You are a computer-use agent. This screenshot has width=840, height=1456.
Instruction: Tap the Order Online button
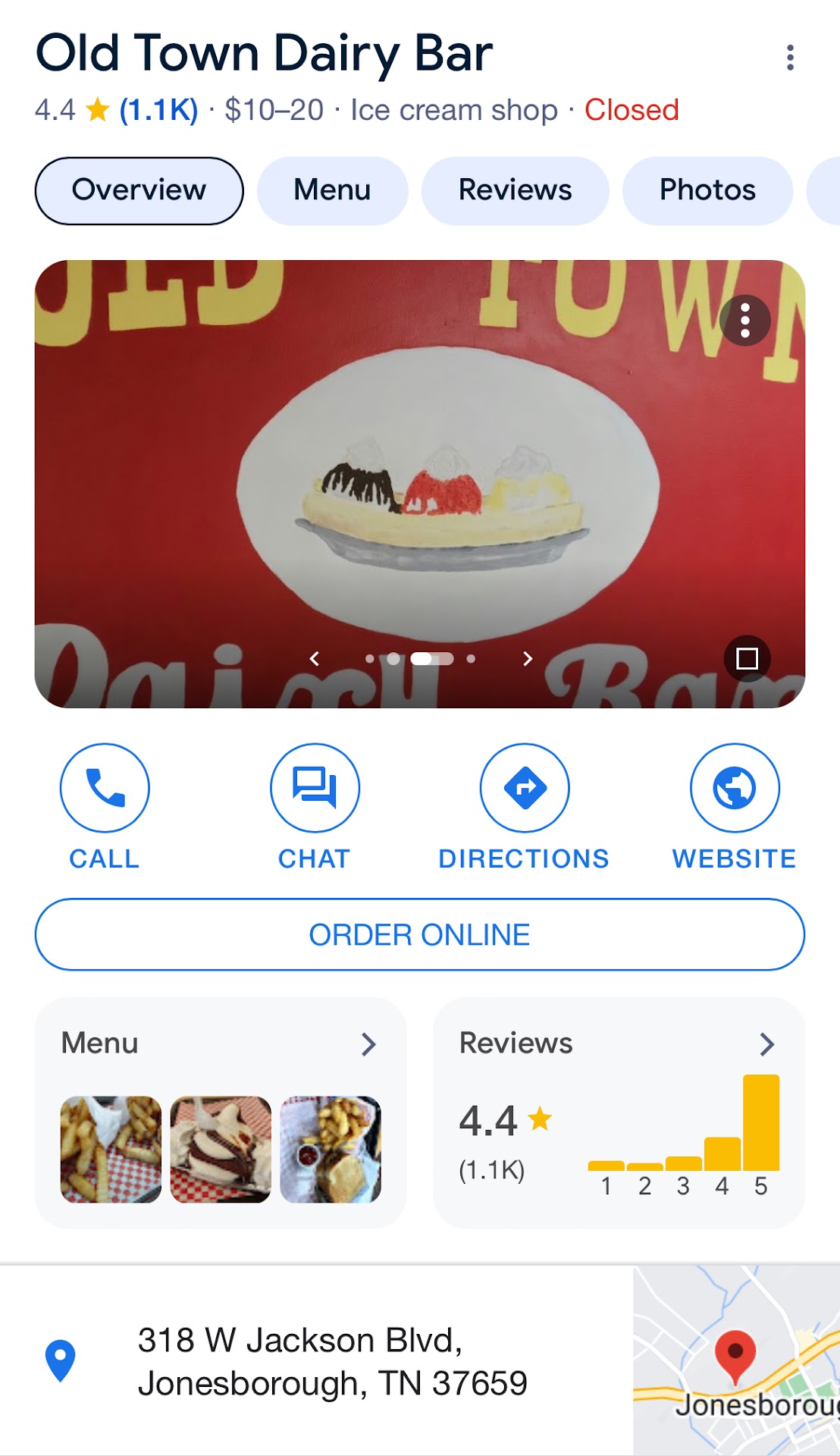point(419,934)
